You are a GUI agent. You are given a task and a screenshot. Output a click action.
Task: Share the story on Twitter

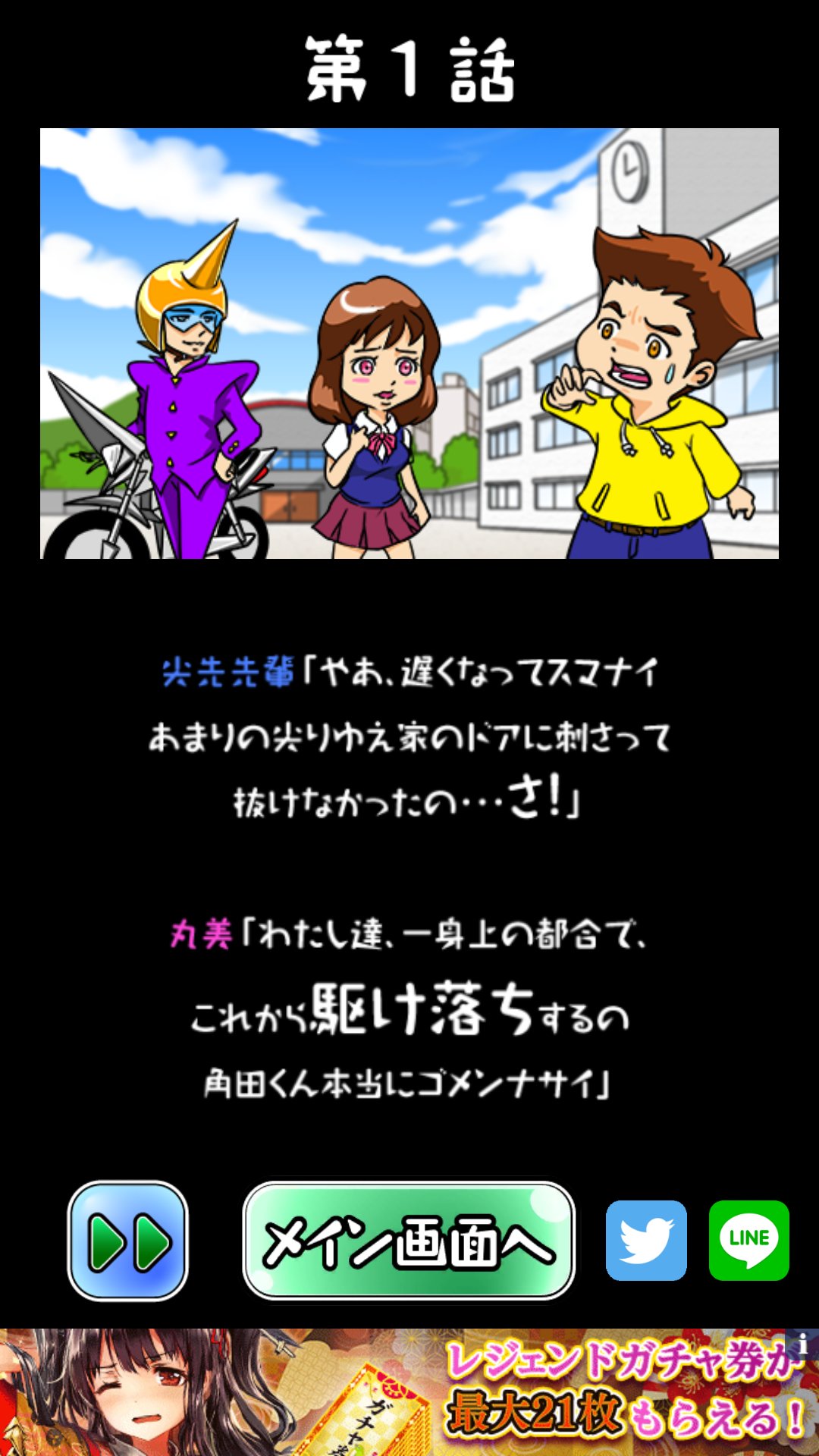646,1241
